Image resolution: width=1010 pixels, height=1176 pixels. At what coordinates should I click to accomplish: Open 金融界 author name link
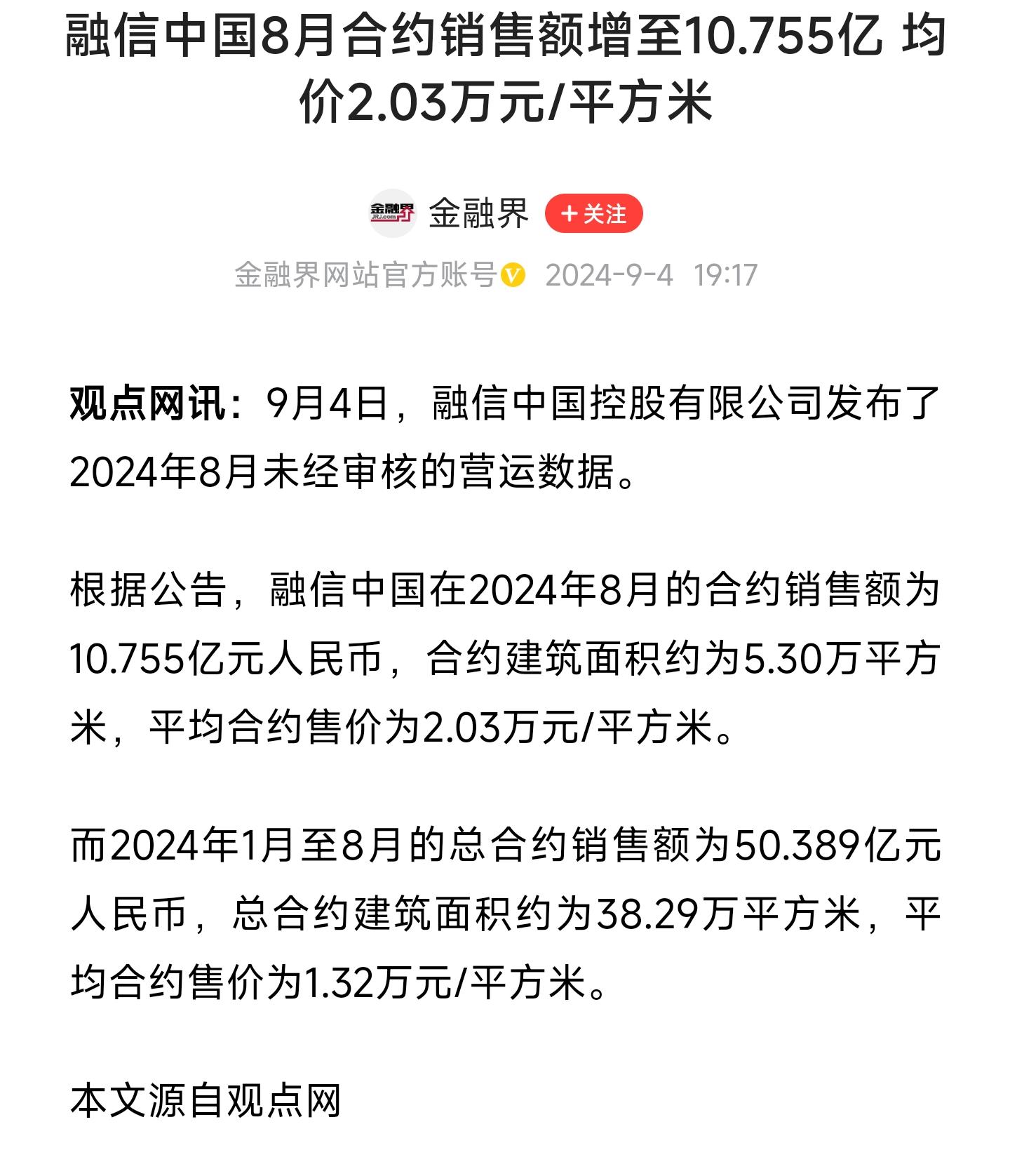tap(478, 213)
